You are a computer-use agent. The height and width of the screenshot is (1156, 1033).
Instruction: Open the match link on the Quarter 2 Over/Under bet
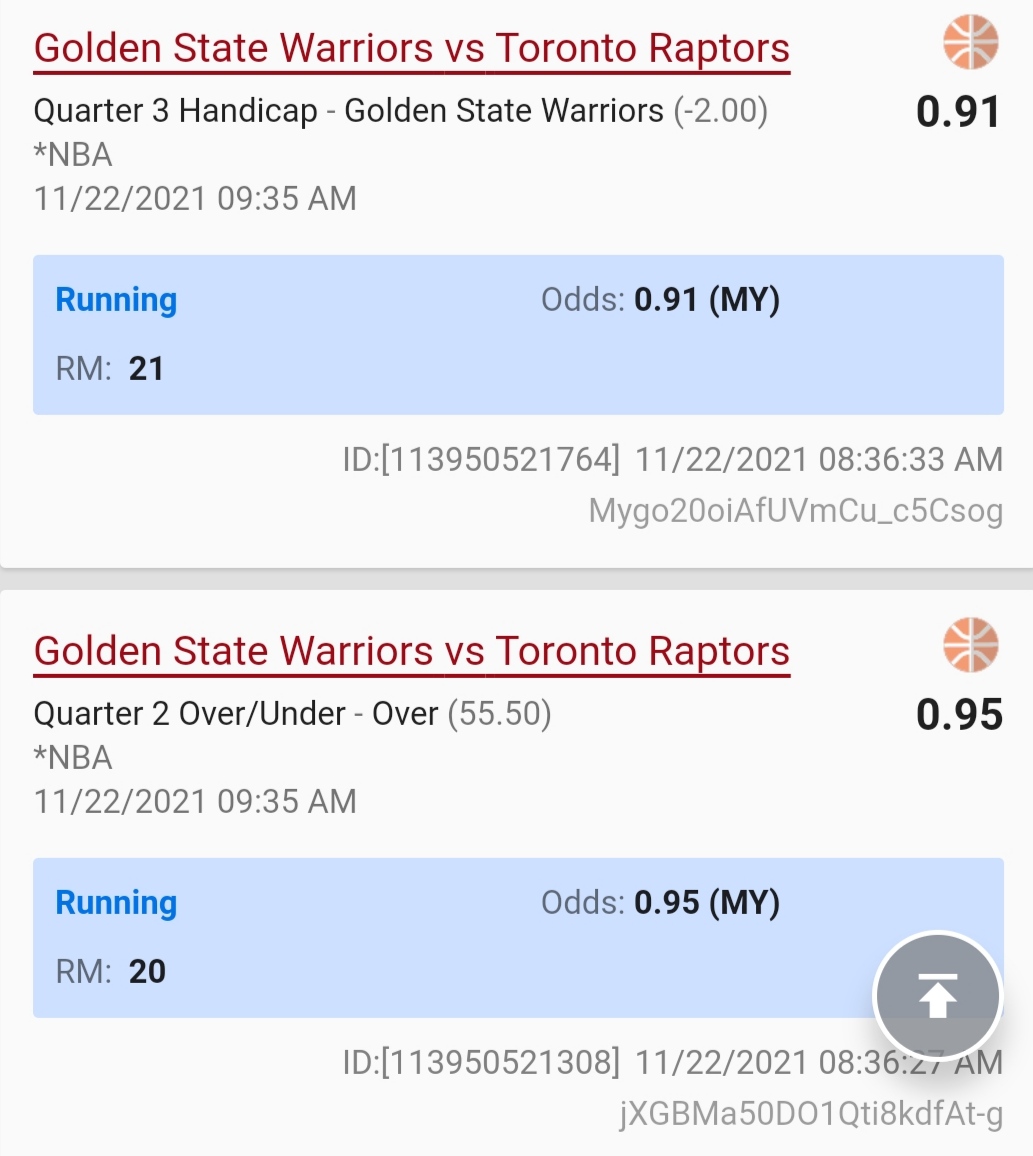coord(411,652)
